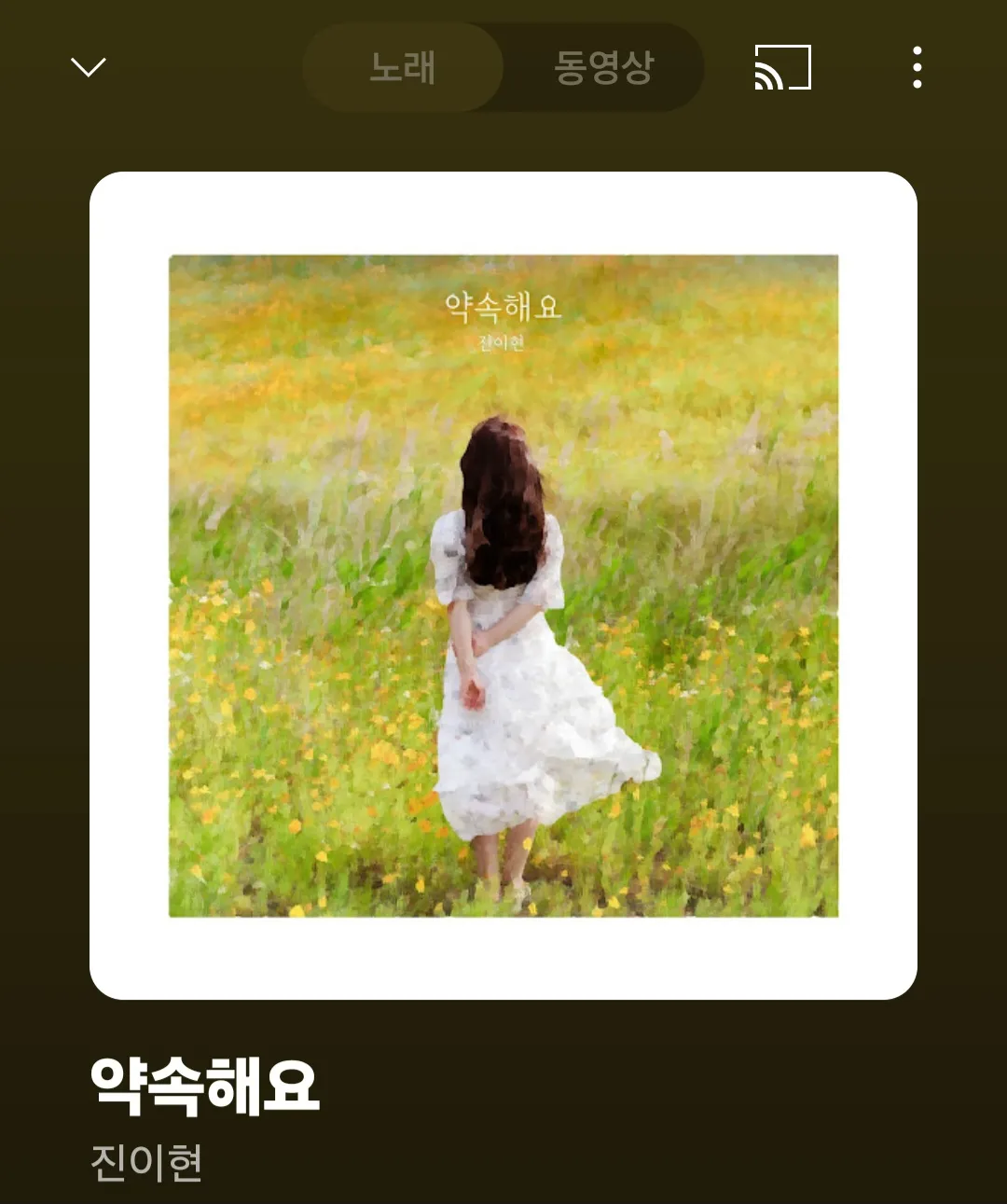
Task: Toggle back to 노래 audio mode
Action: tap(403, 67)
